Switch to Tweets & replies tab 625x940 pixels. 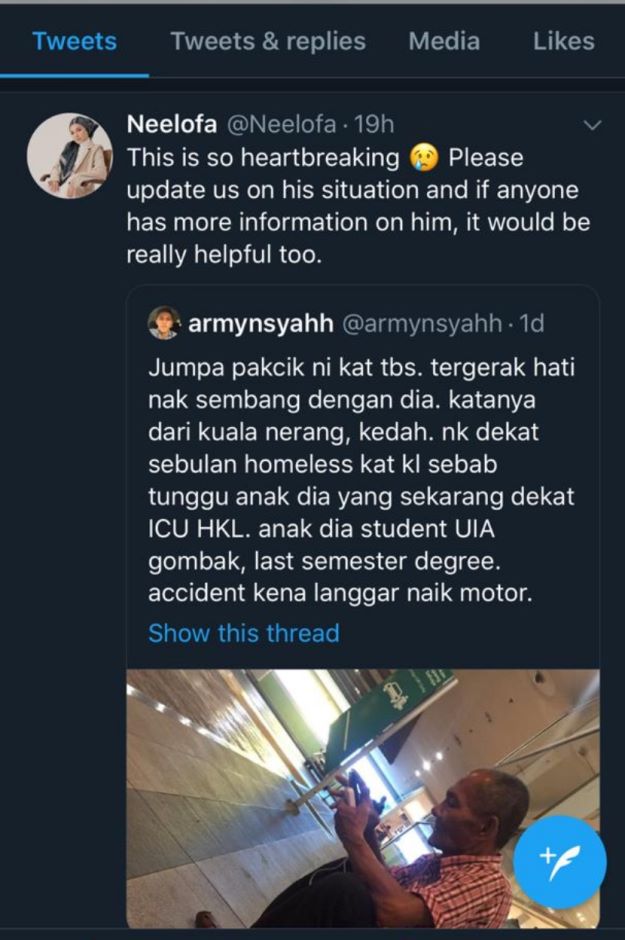click(267, 42)
